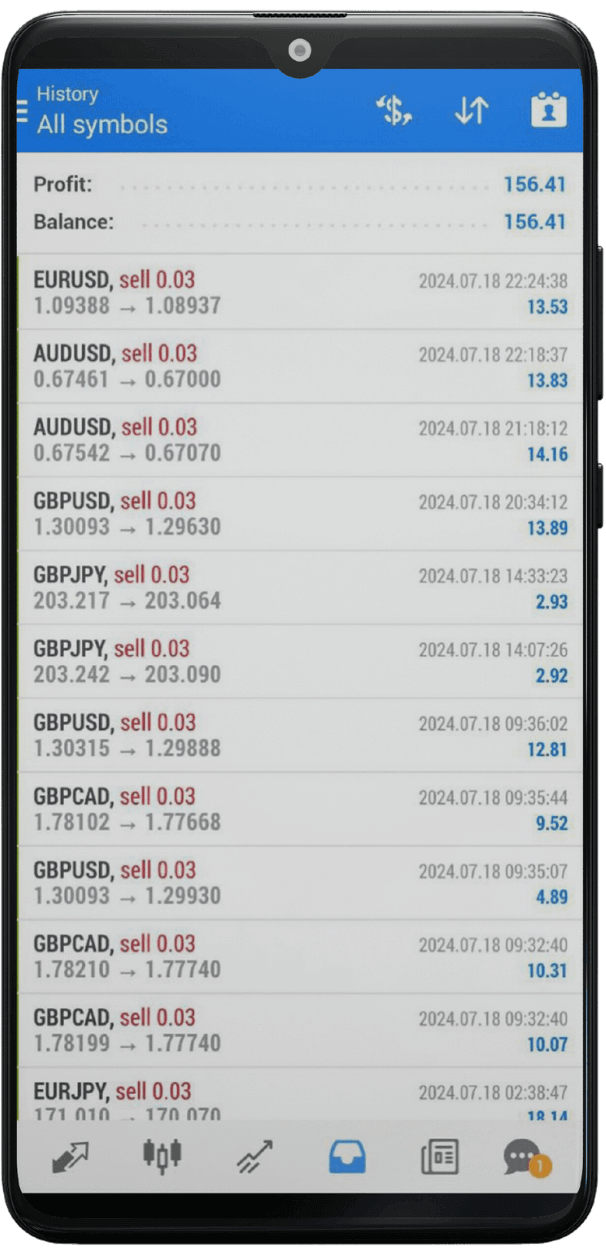The image size is (606, 1250).
Task: Pick a history date range
Action: click(x=548, y=111)
